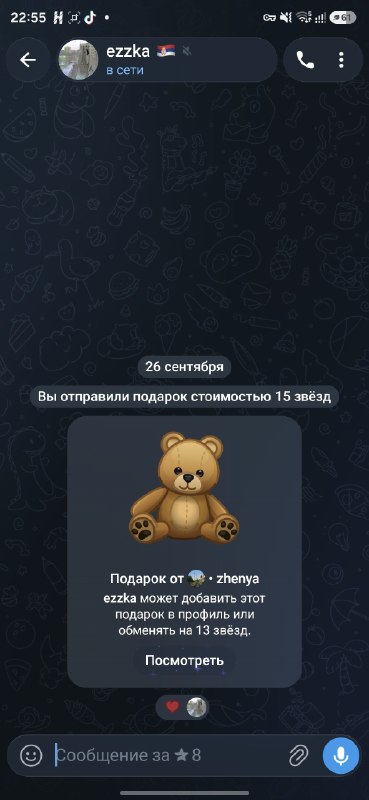Focus the Сообщение message input field

[x=166, y=756]
